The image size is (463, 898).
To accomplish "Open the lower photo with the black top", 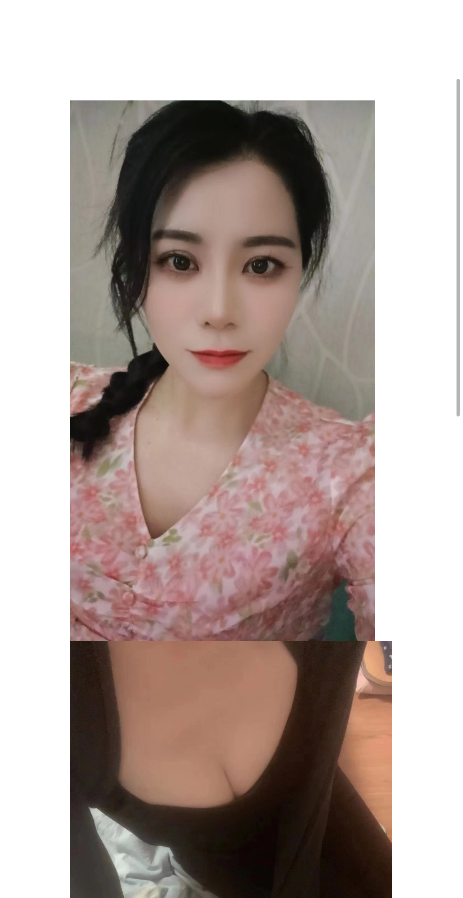I will pyautogui.click(x=231, y=769).
